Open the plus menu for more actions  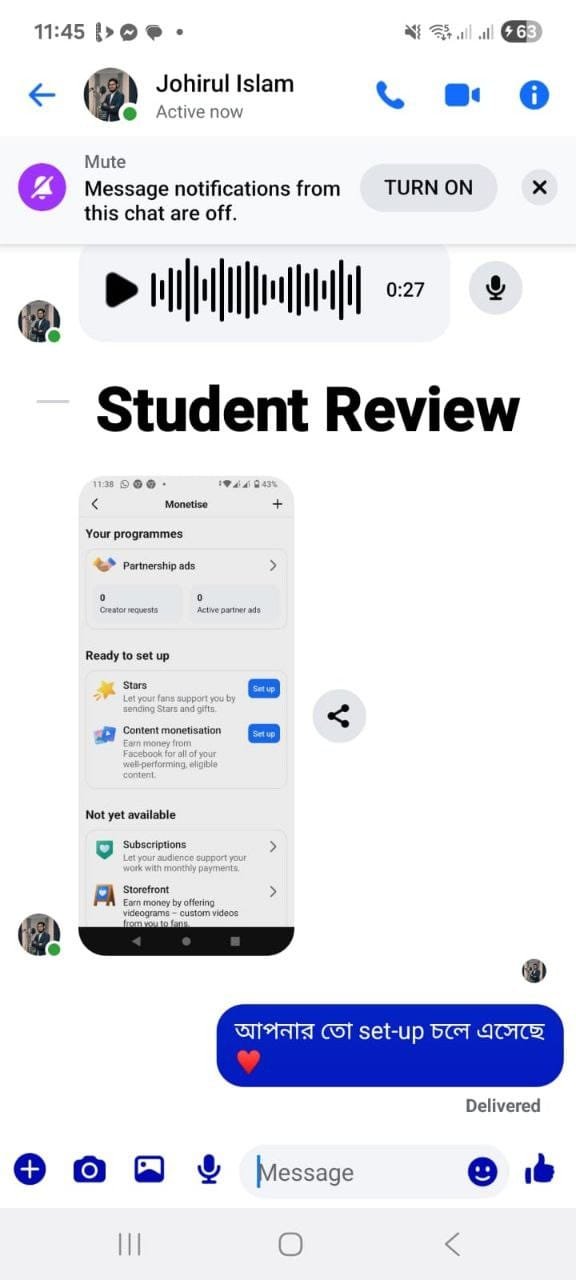tap(29, 1168)
